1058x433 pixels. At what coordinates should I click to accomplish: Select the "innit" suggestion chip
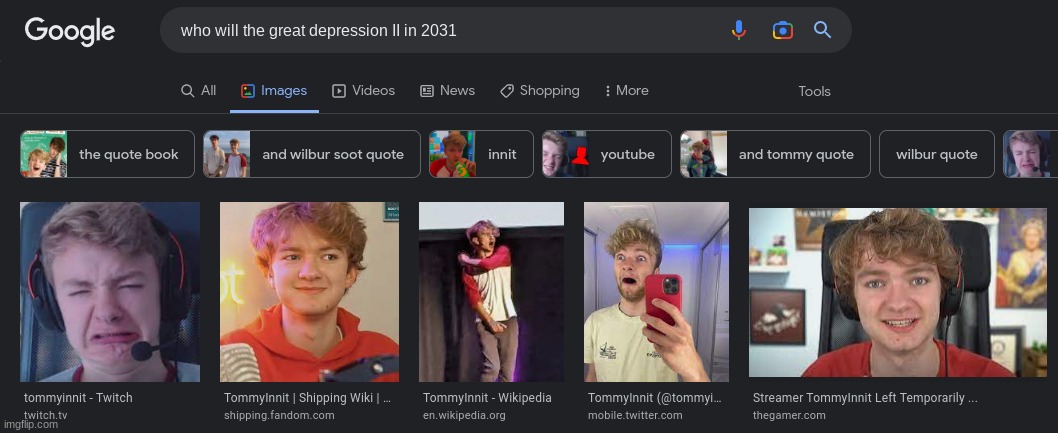[480, 154]
